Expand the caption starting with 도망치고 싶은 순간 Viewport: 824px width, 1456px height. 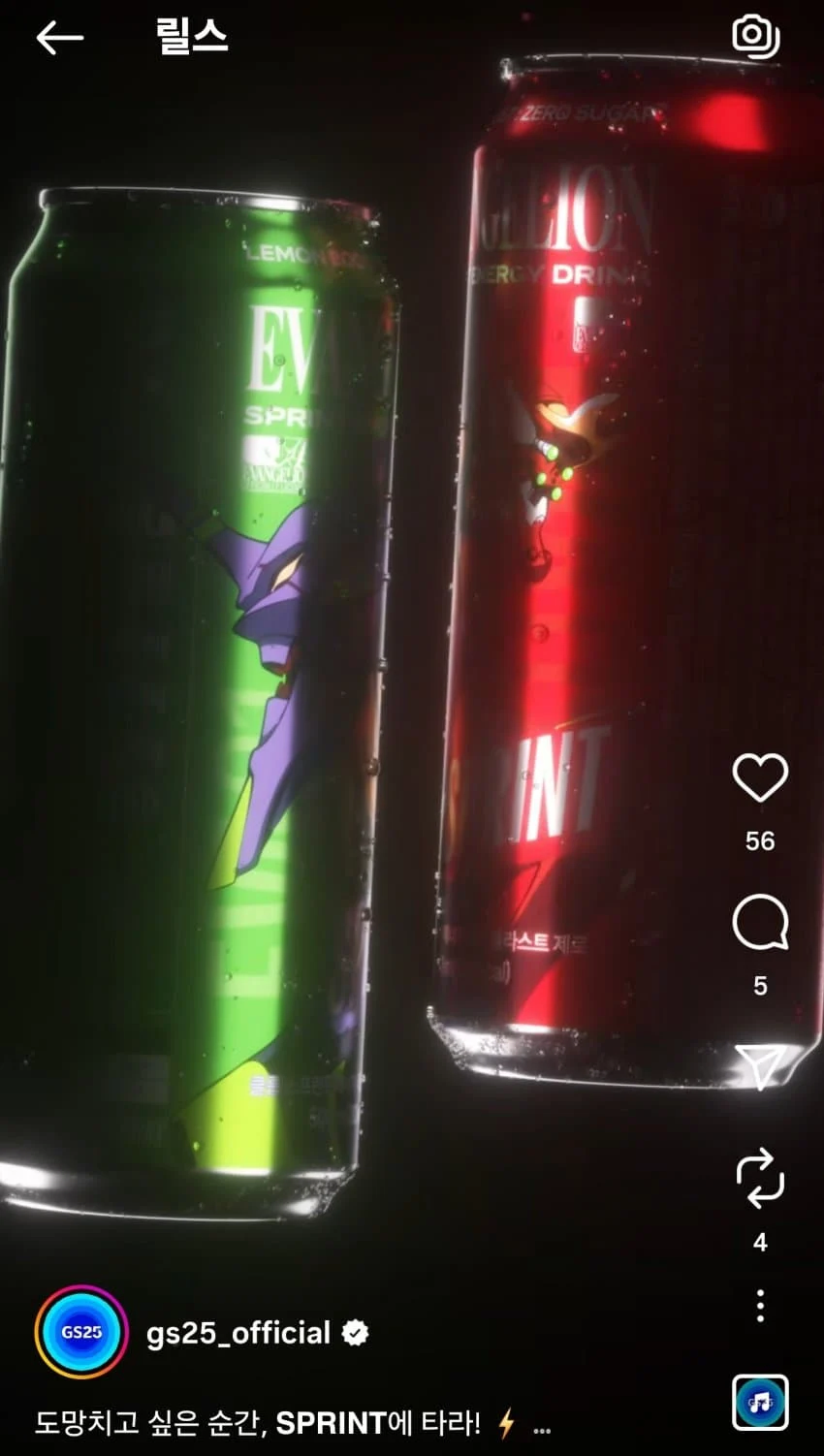pyautogui.click(x=542, y=1425)
